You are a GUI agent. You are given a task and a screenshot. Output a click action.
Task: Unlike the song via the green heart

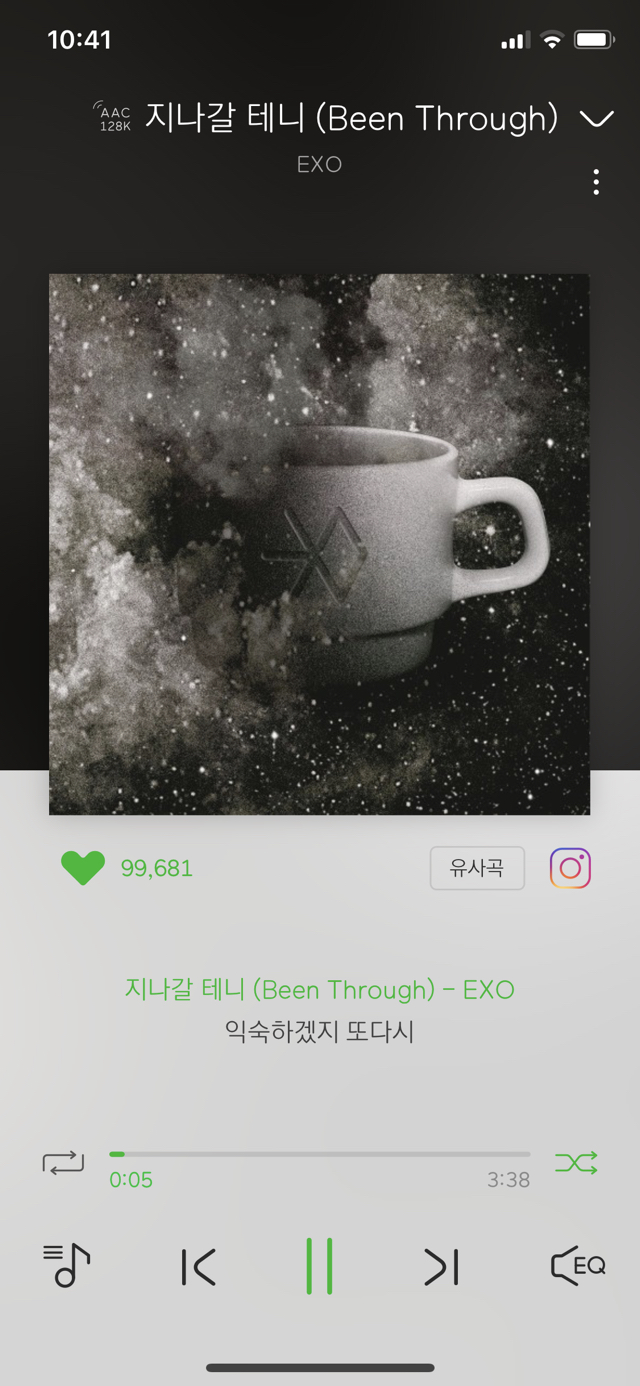pyautogui.click(x=83, y=867)
